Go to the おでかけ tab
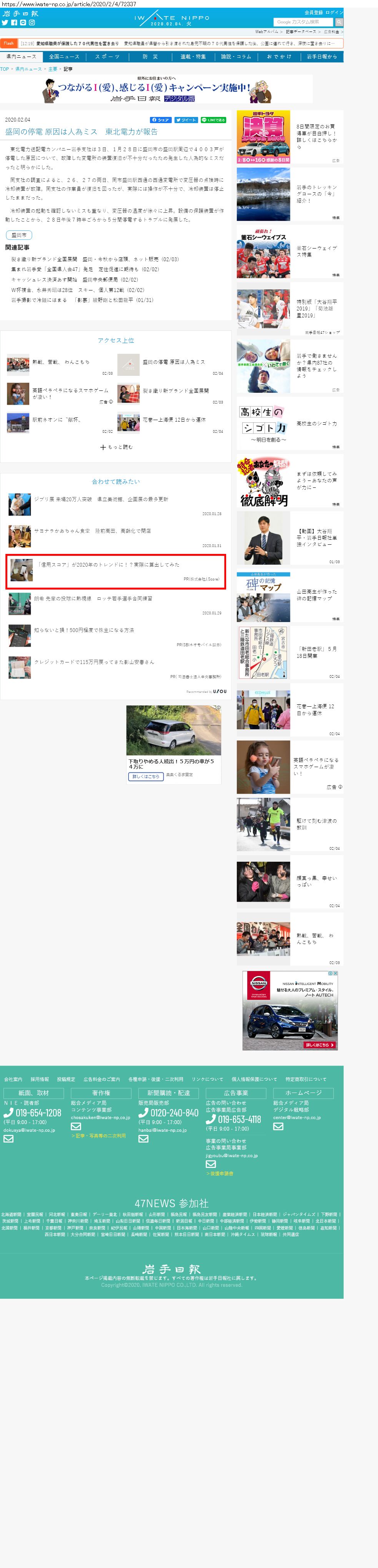This screenshot has width=378, height=1568. (279, 57)
